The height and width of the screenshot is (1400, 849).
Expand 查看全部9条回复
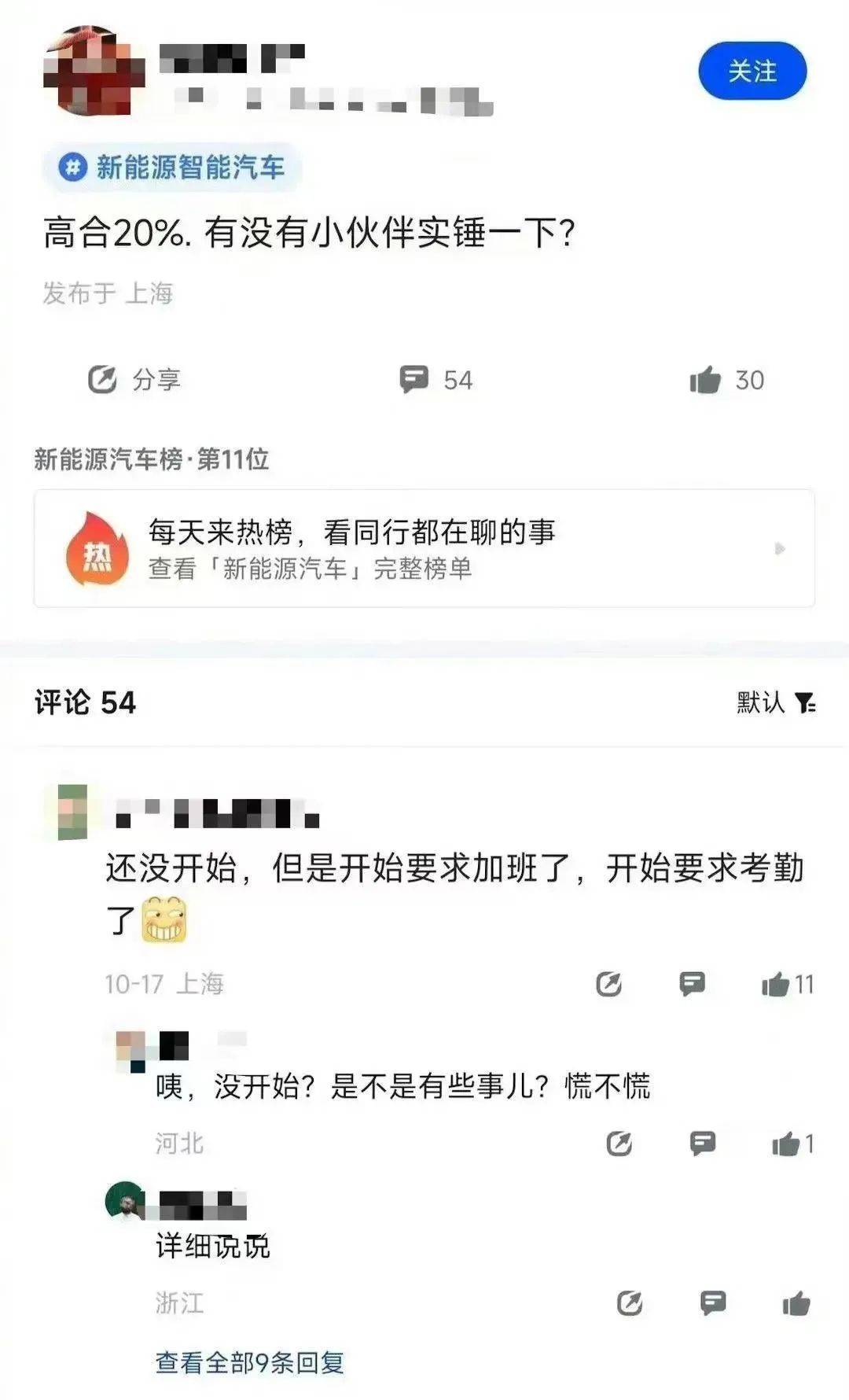pos(250,1362)
